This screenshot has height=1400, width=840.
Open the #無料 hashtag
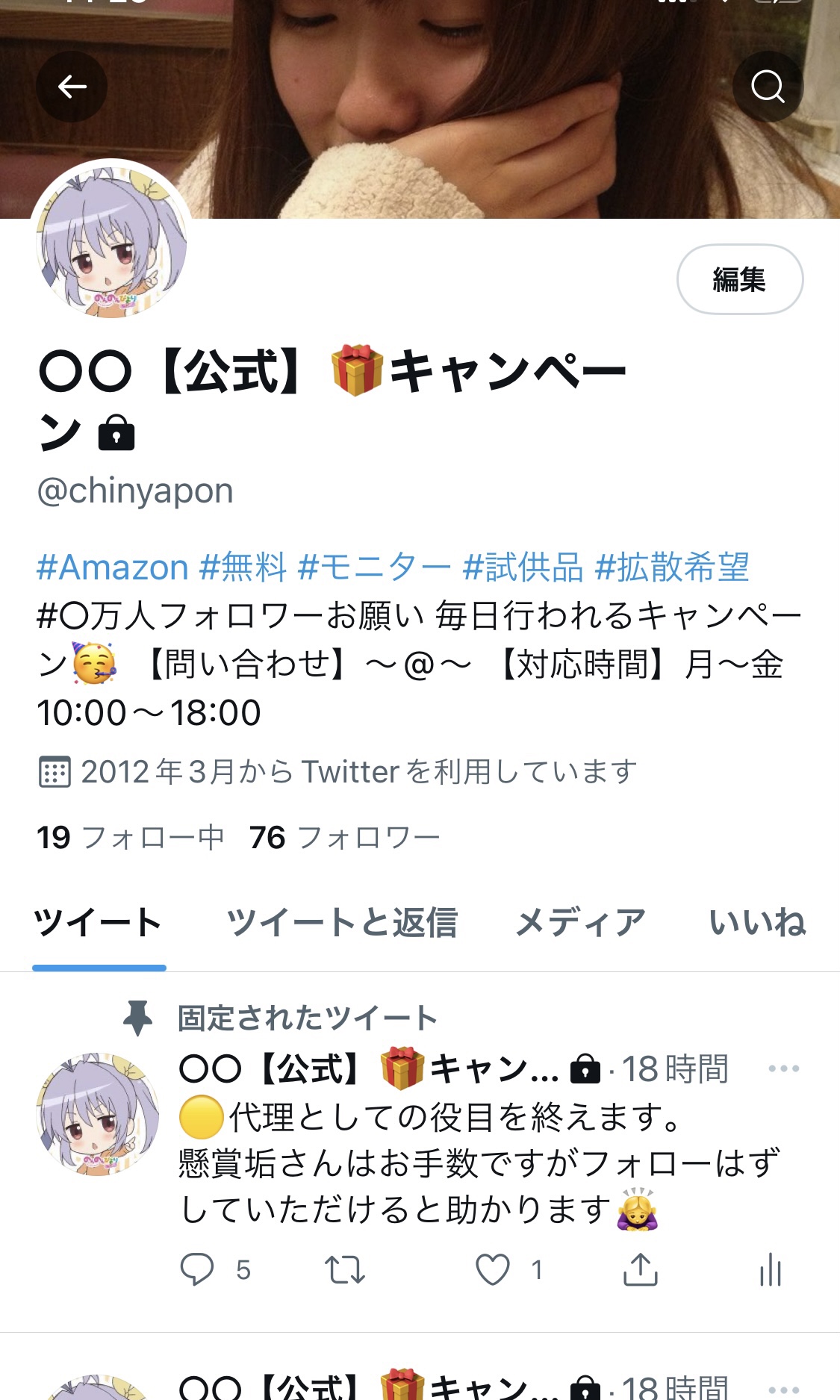pyautogui.click(x=243, y=567)
